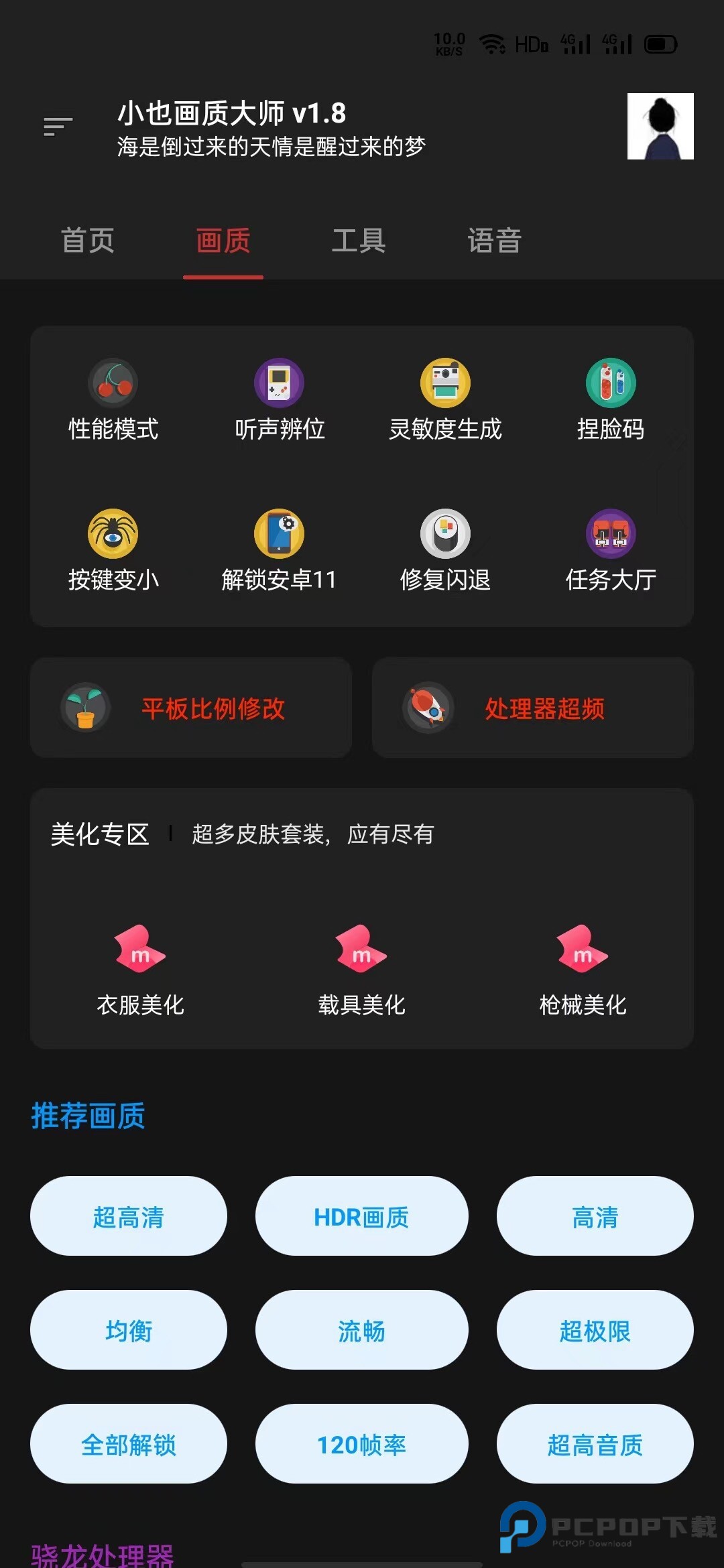Choose the 超极限 quality preset
The height and width of the screenshot is (1568, 724).
point(595,1330)
